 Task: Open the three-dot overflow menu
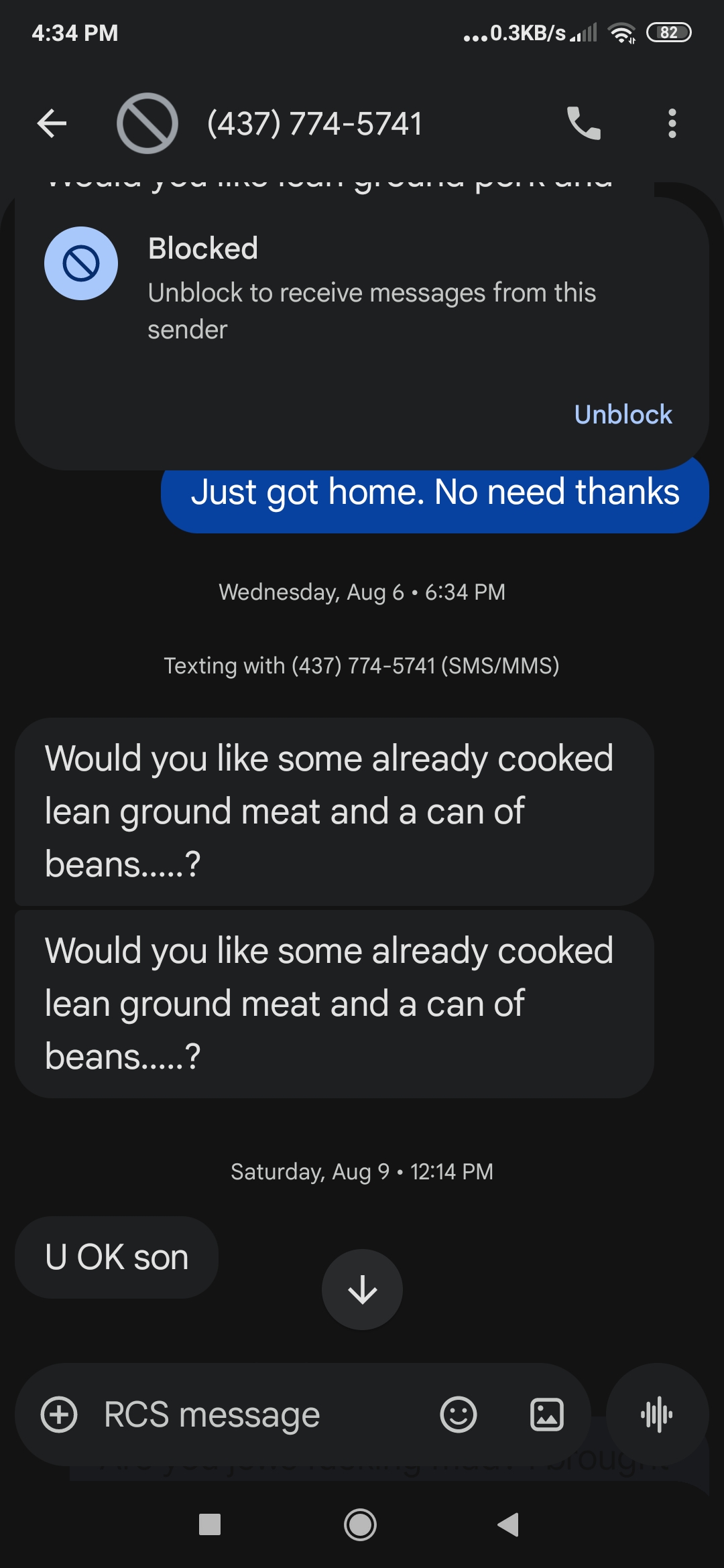point(672,123)
